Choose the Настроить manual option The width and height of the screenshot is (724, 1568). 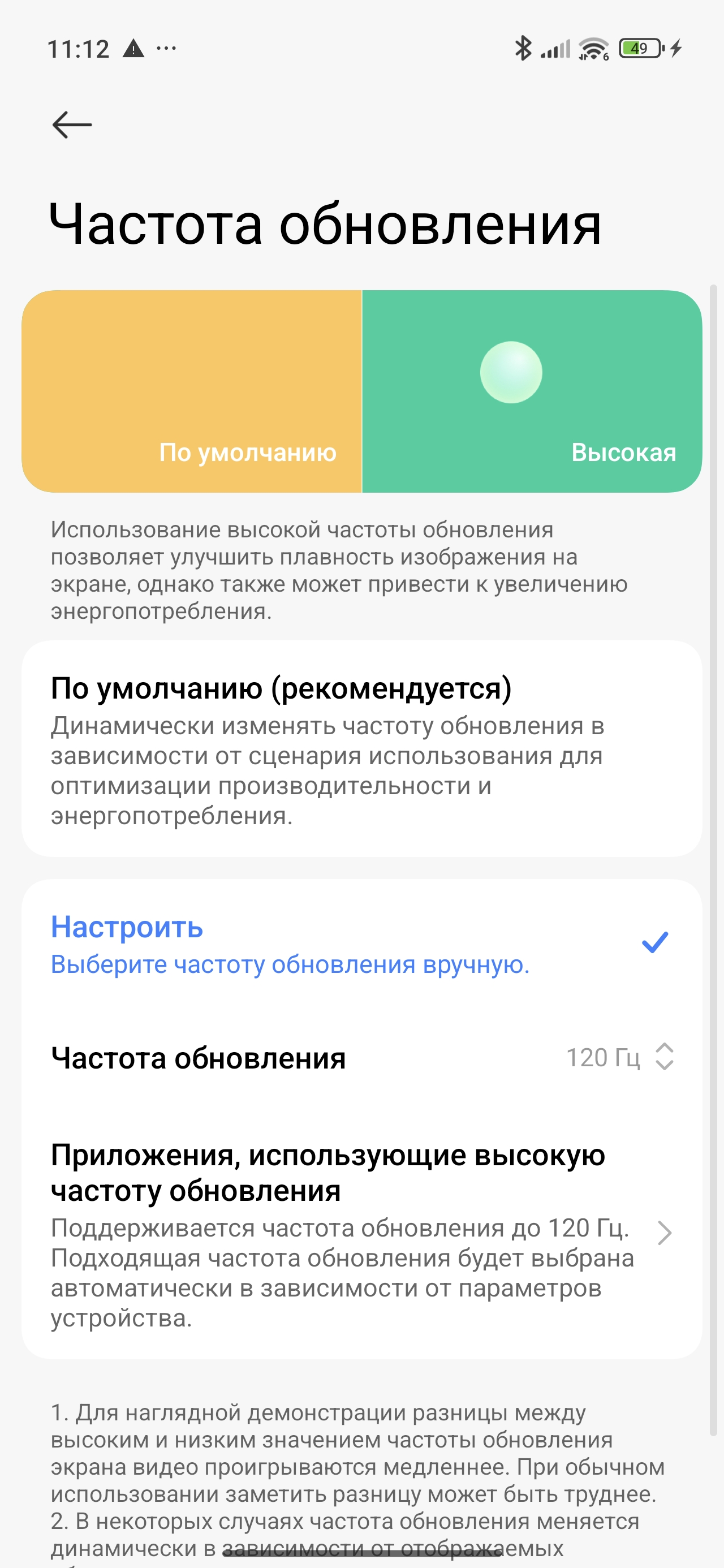tap(361, 944)
